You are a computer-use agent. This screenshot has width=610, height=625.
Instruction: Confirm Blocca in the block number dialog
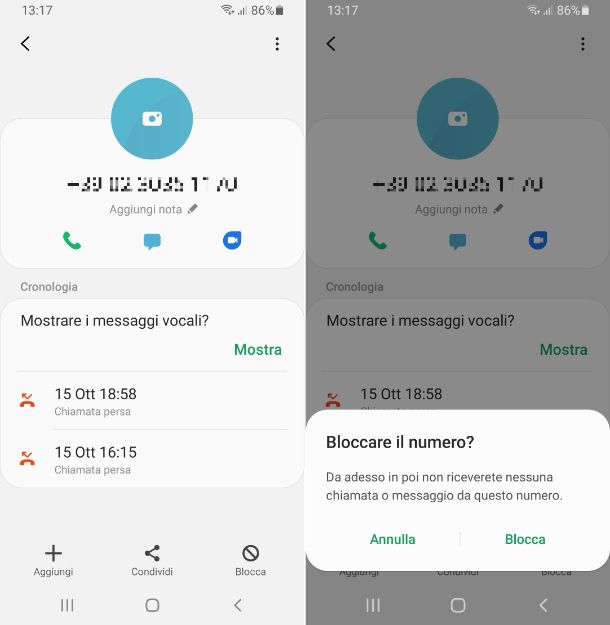pos(524,539)
